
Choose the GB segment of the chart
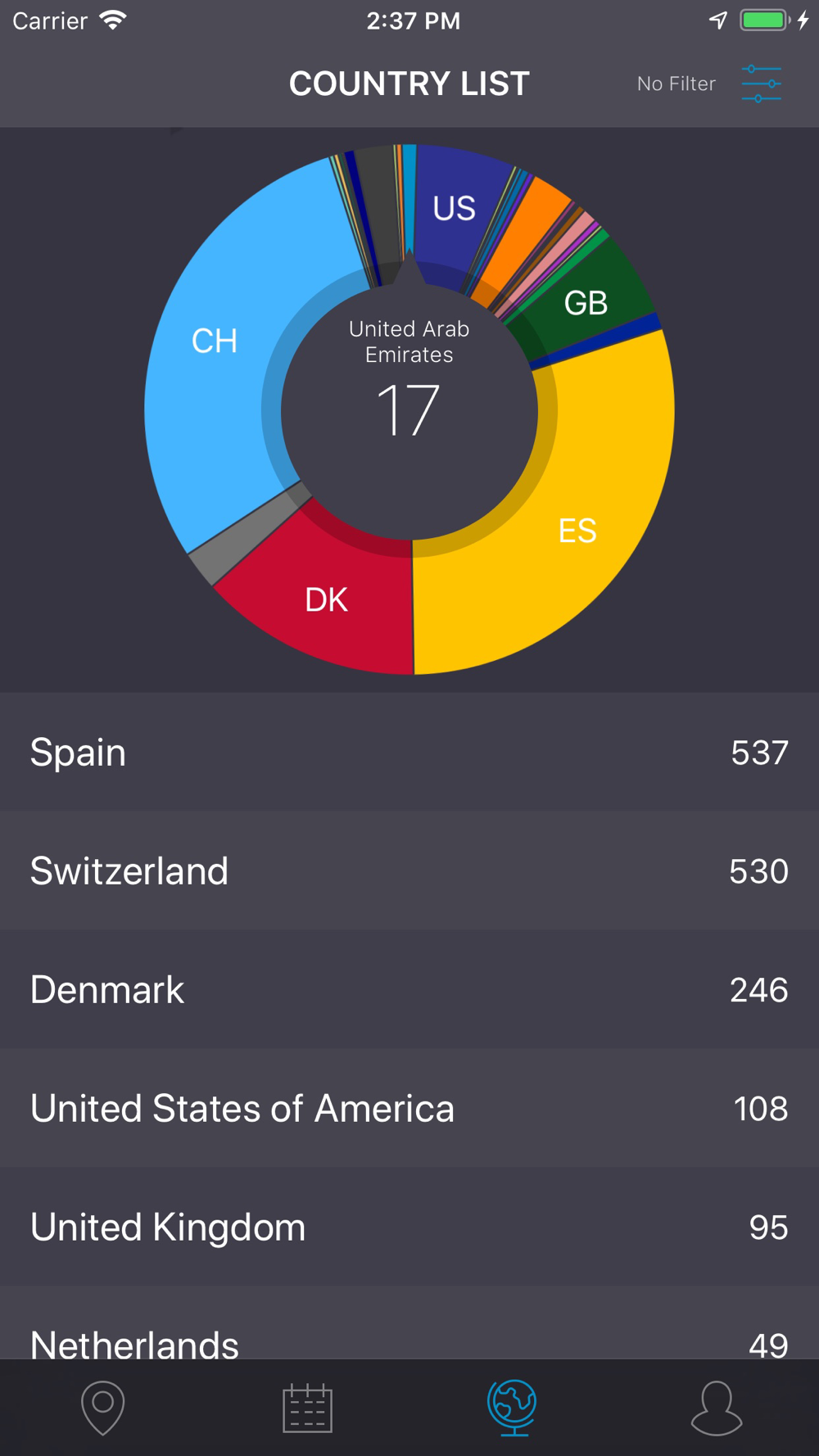[586, 303]
